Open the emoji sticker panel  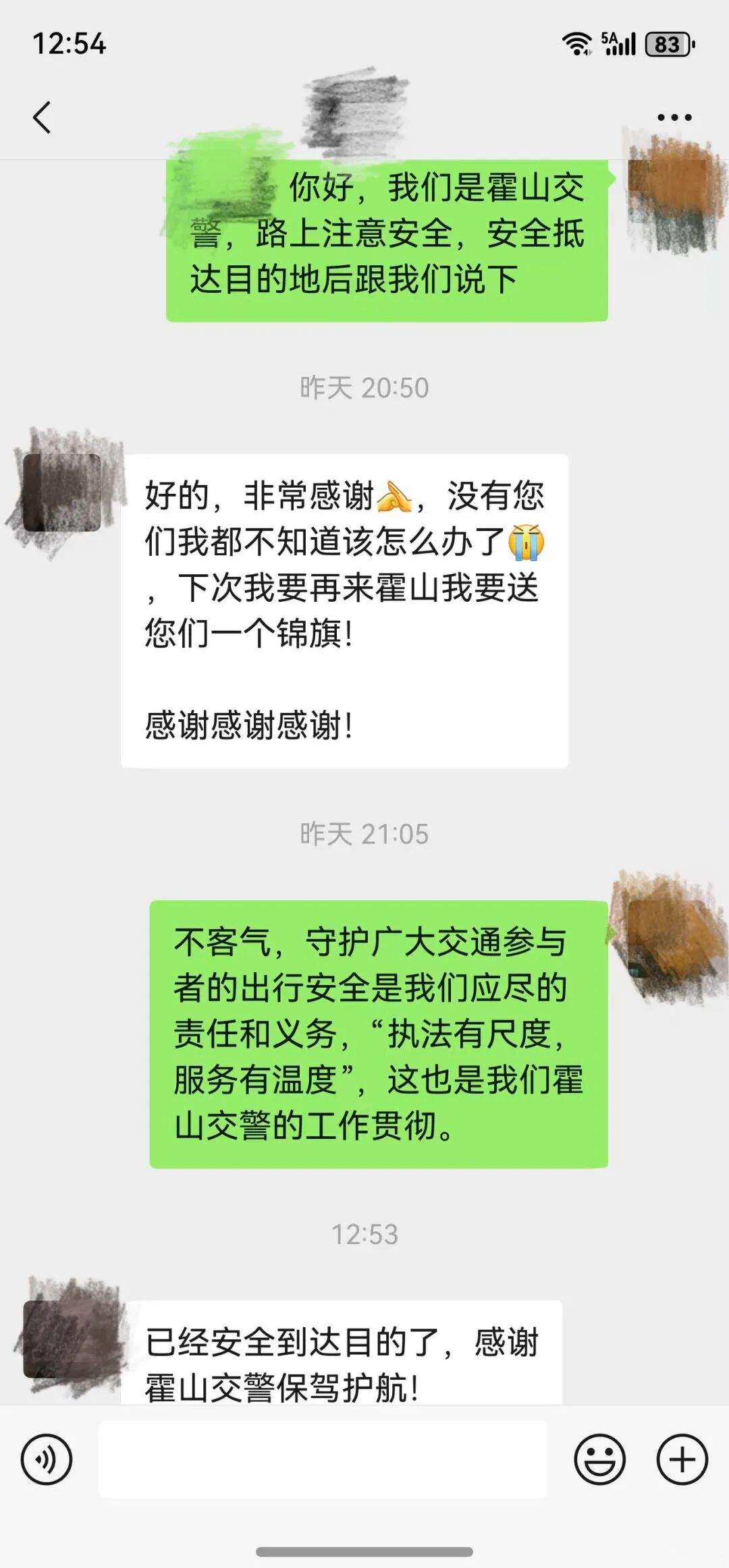[x=599, y=1460]
